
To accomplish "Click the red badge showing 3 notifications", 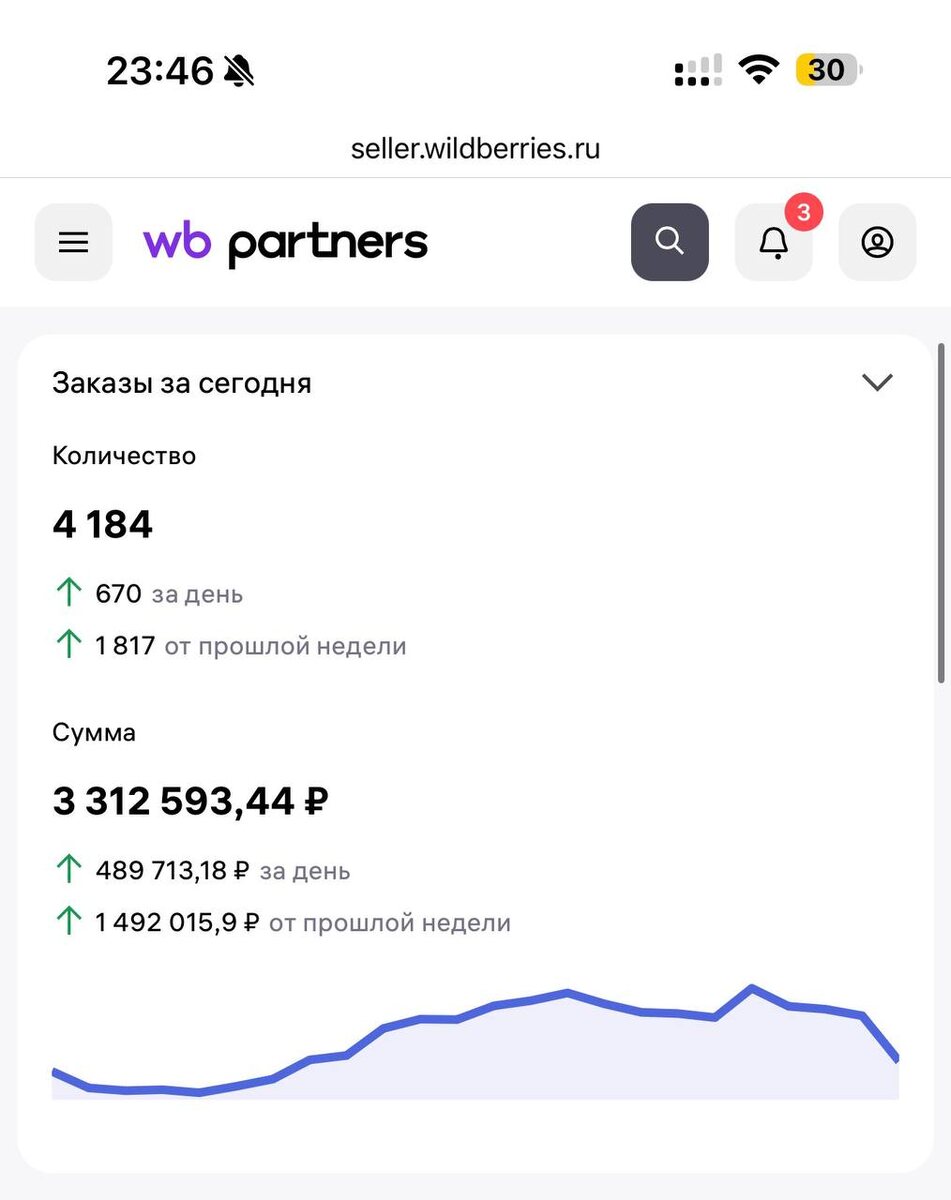I will tap(803, 212).
